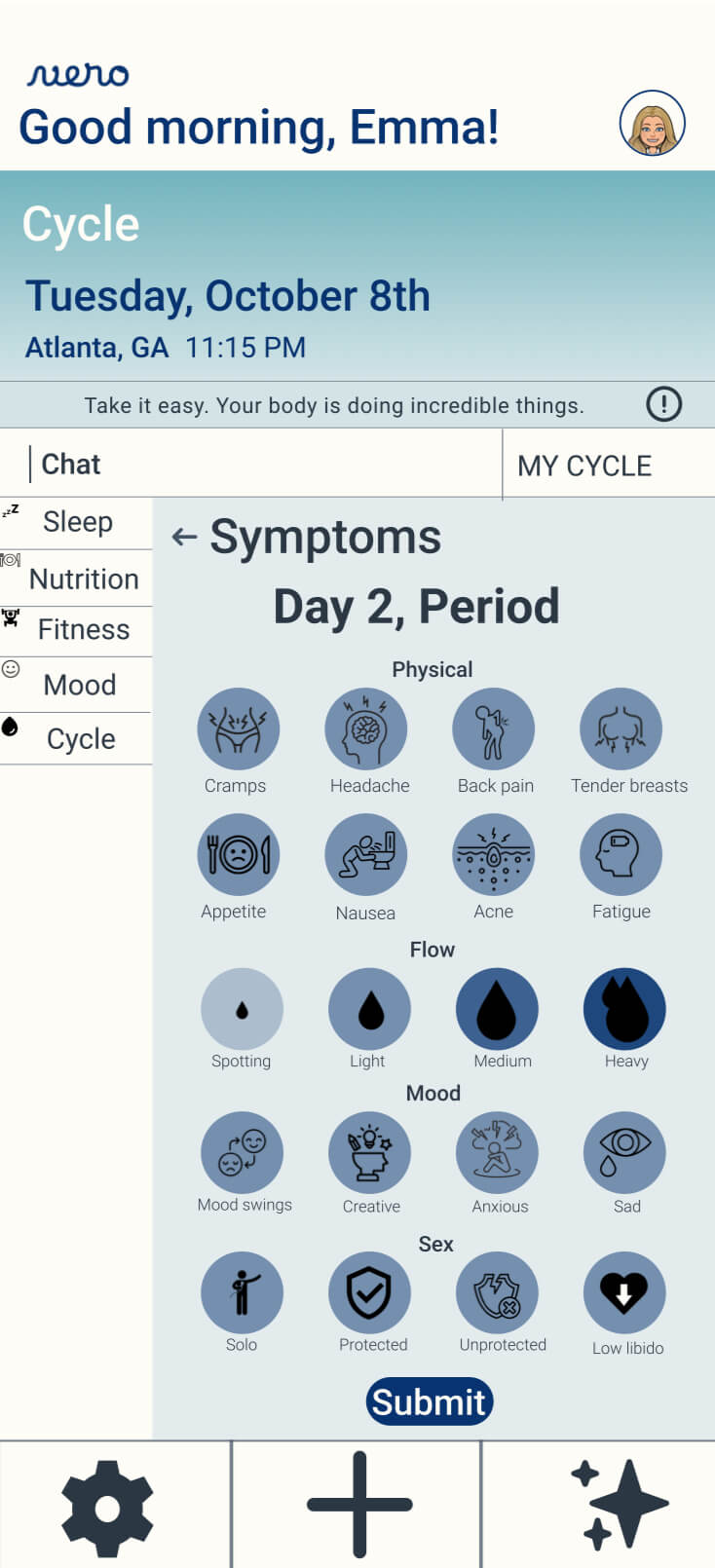Select Spotting flow level

[x=242, y=1009]
